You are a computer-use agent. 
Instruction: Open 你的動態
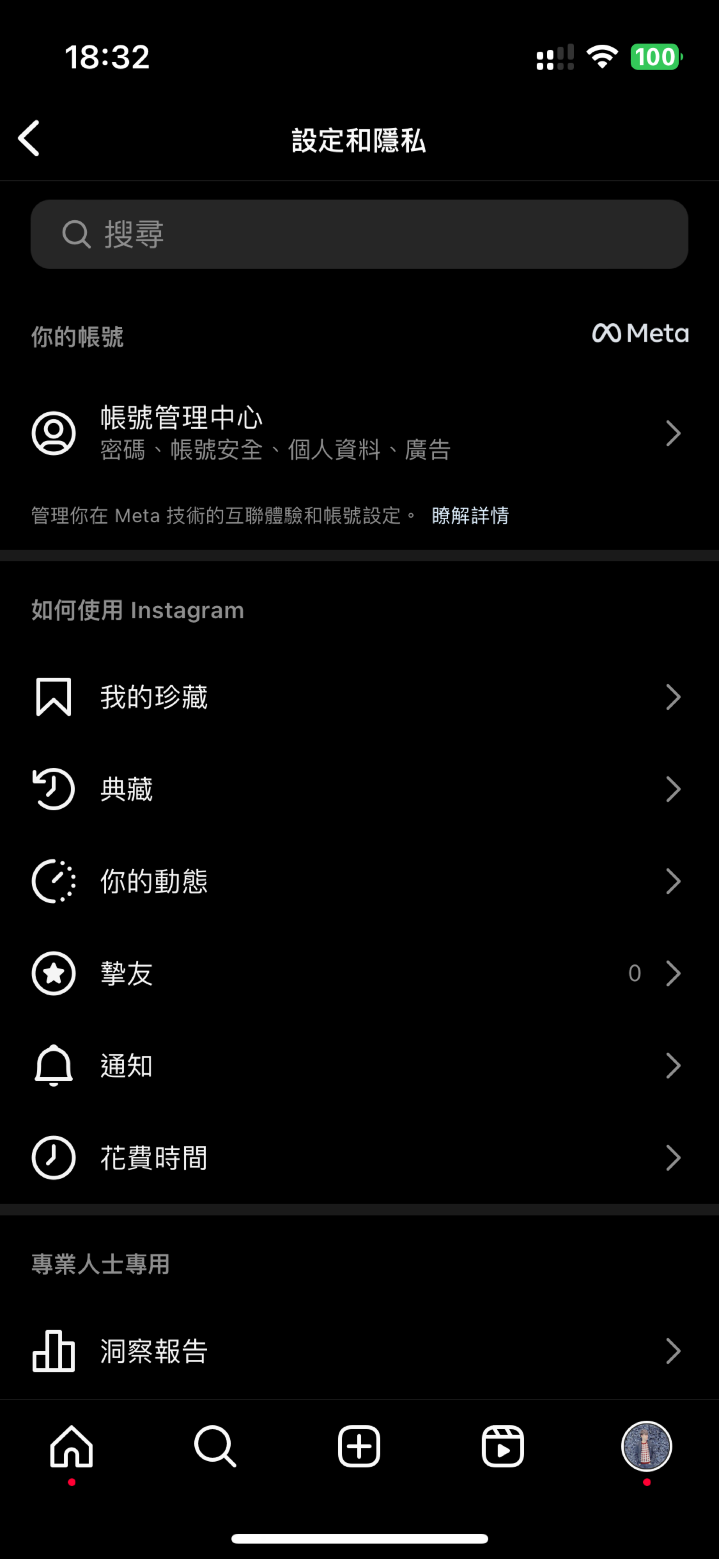pos(359,881)
